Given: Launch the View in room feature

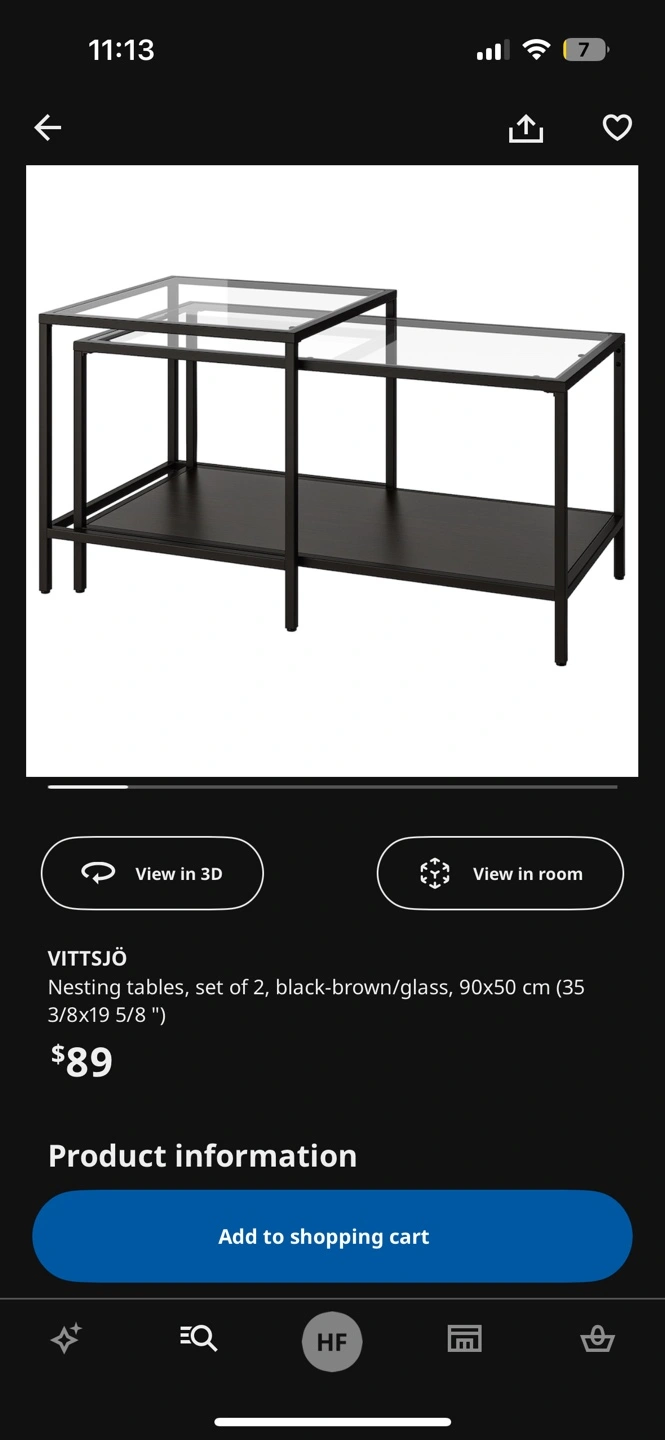Looking at the screenshot, I should (x=500, y=873).
